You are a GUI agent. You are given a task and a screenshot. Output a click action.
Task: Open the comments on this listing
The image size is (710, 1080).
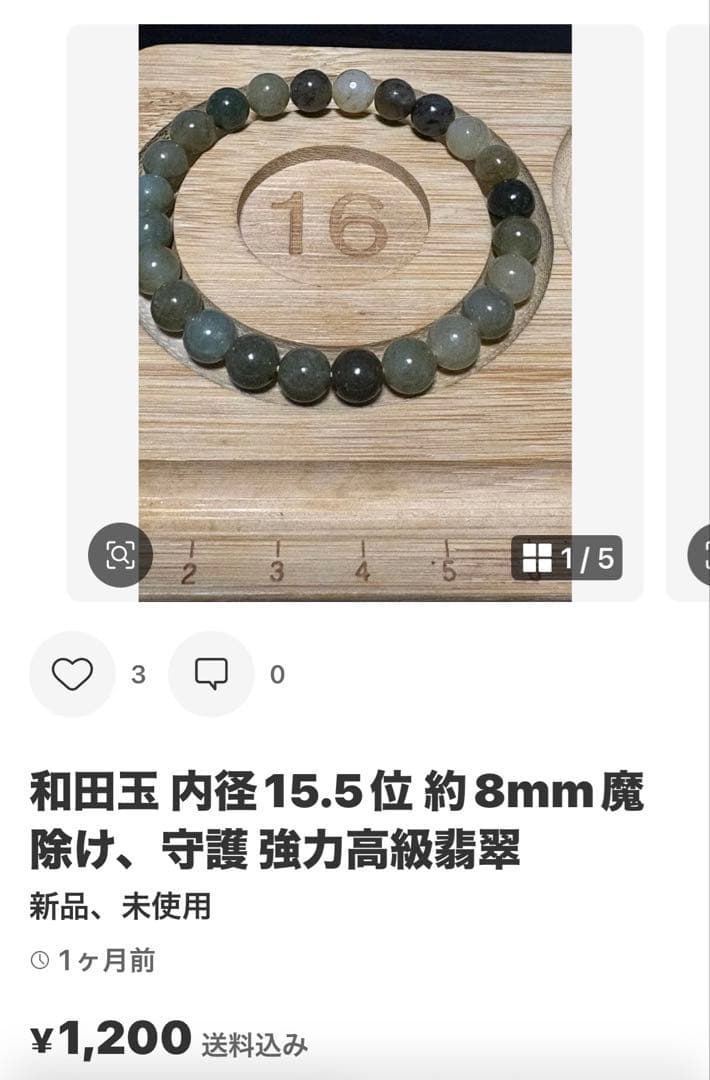tap(211, 674)
